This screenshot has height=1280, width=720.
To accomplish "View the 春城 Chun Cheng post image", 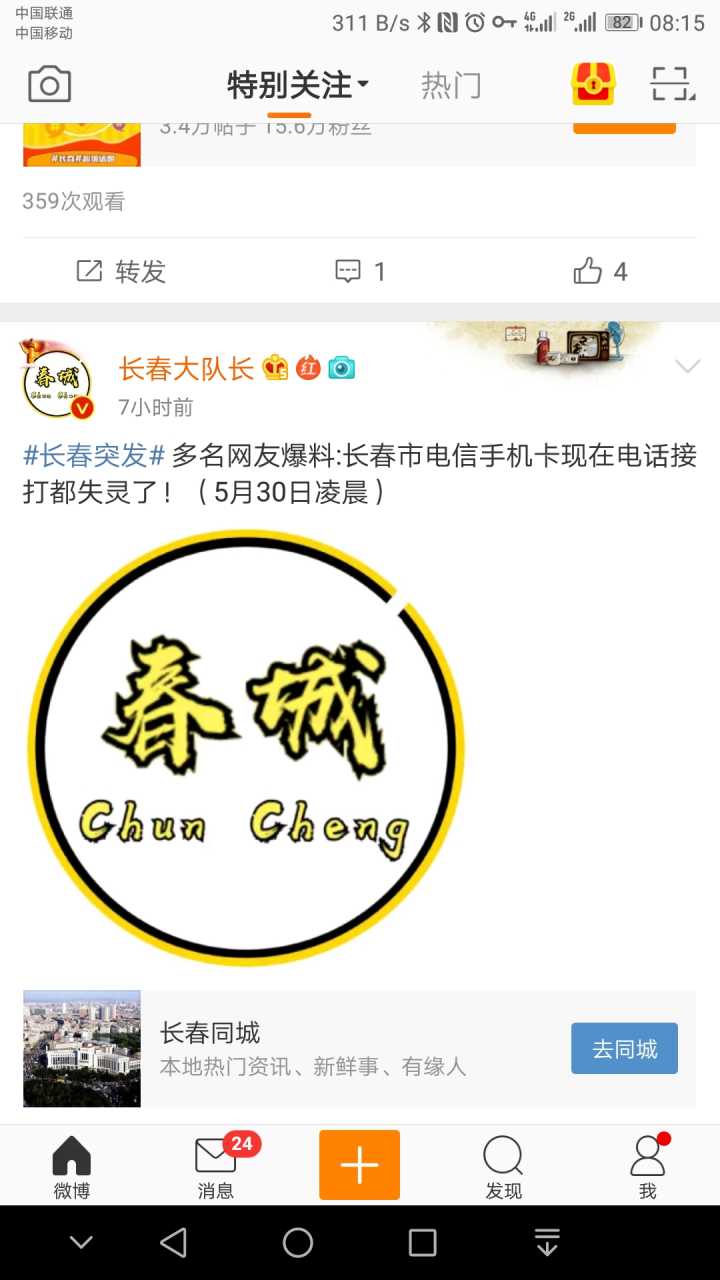I will (x=246, y=747).
